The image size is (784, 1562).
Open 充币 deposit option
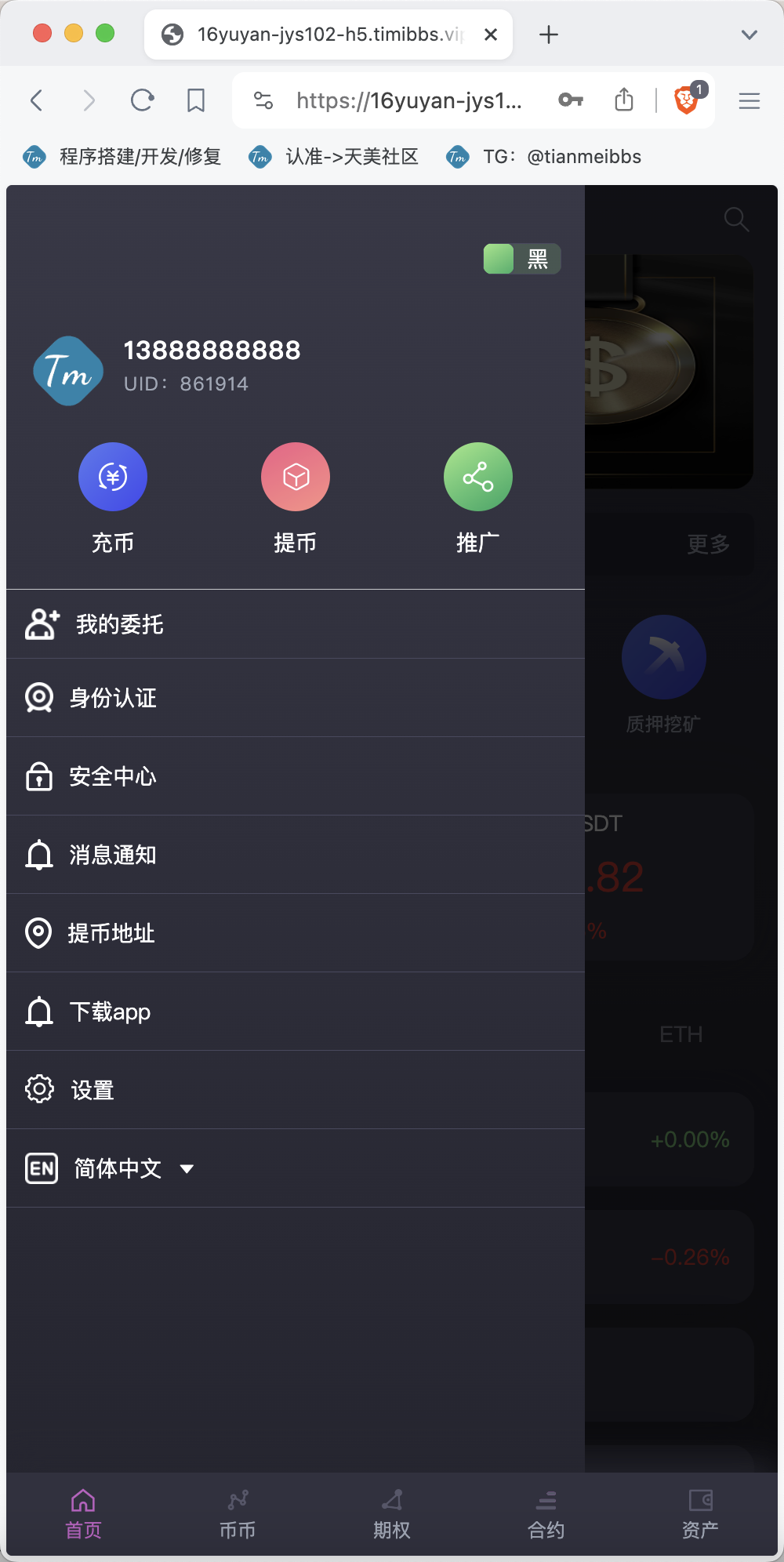pyautogui.click(x=113, y=477)
